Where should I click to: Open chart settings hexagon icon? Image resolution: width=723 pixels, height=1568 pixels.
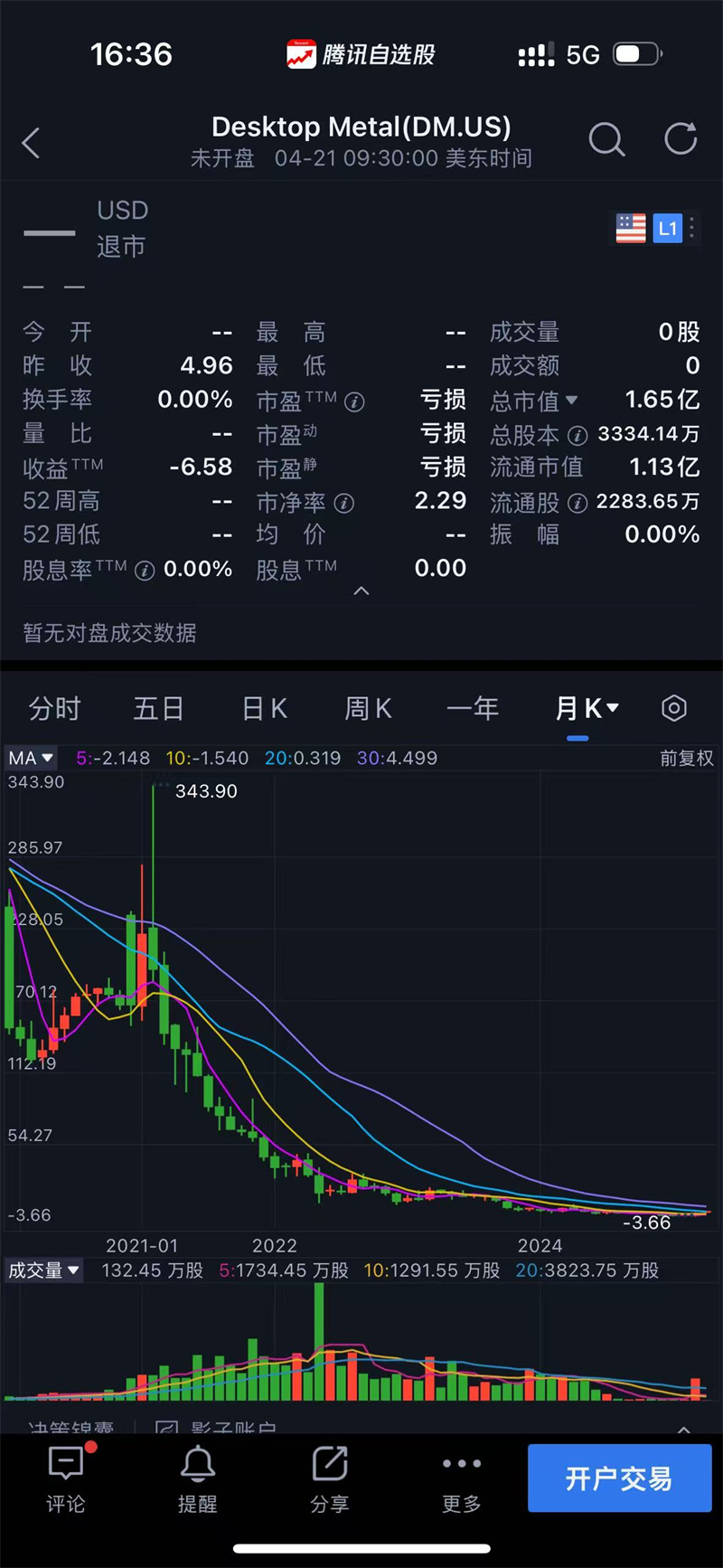coord(674,708)
